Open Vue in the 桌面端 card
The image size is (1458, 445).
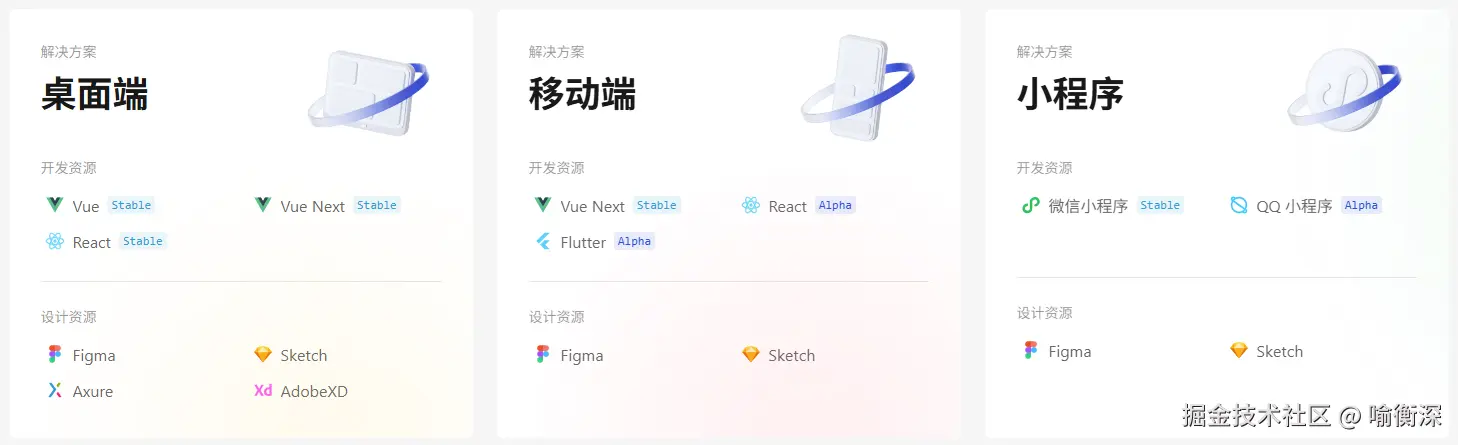tap(86, 206)
